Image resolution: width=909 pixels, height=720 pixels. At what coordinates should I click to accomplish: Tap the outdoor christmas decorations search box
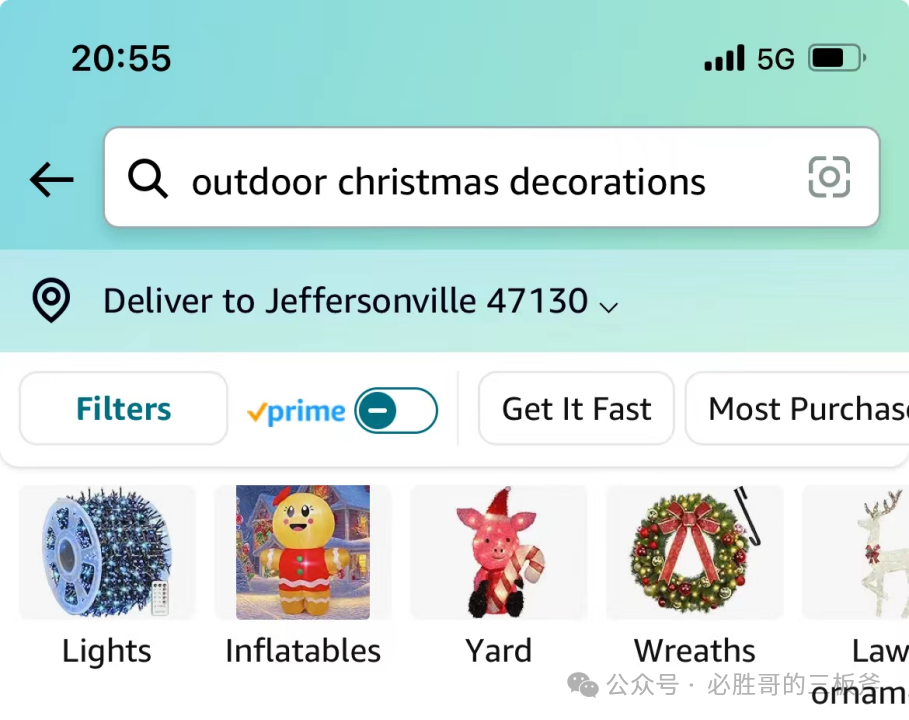click(448, 182)
